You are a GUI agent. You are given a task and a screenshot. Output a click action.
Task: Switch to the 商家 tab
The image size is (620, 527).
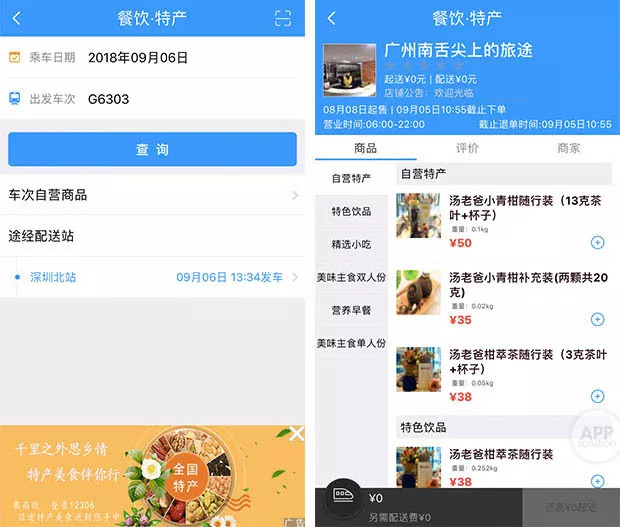[x=568, y=148]
